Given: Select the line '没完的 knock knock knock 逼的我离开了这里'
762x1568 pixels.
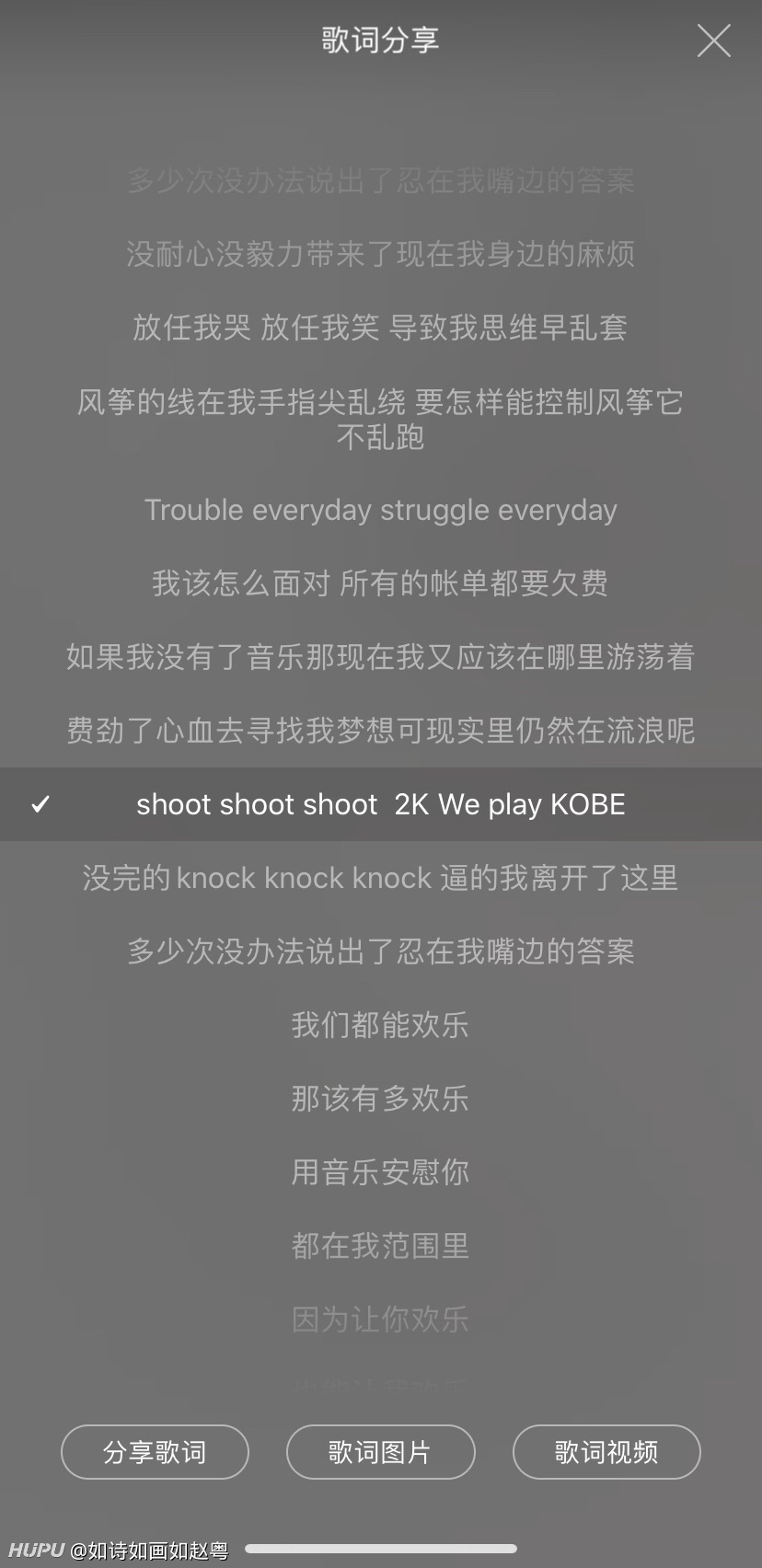Looking at the screenshot, I should 381,878.
